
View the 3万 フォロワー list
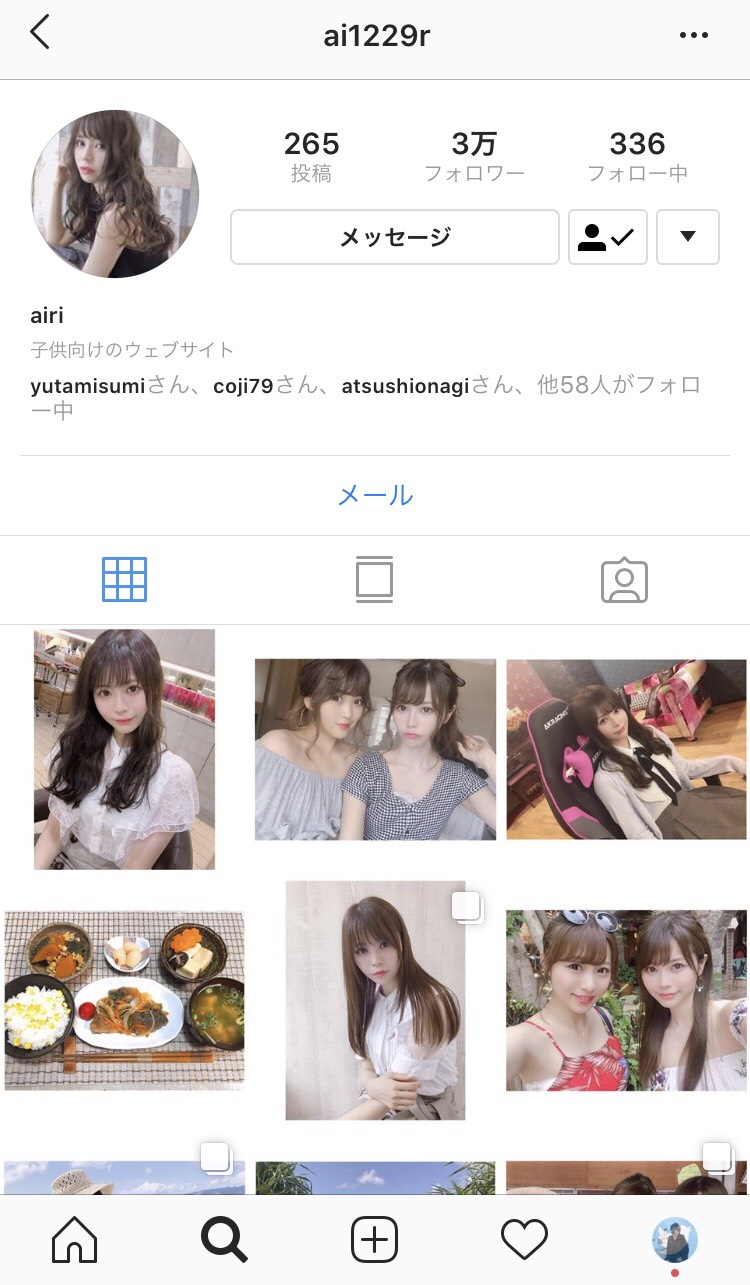pos(474,157)
